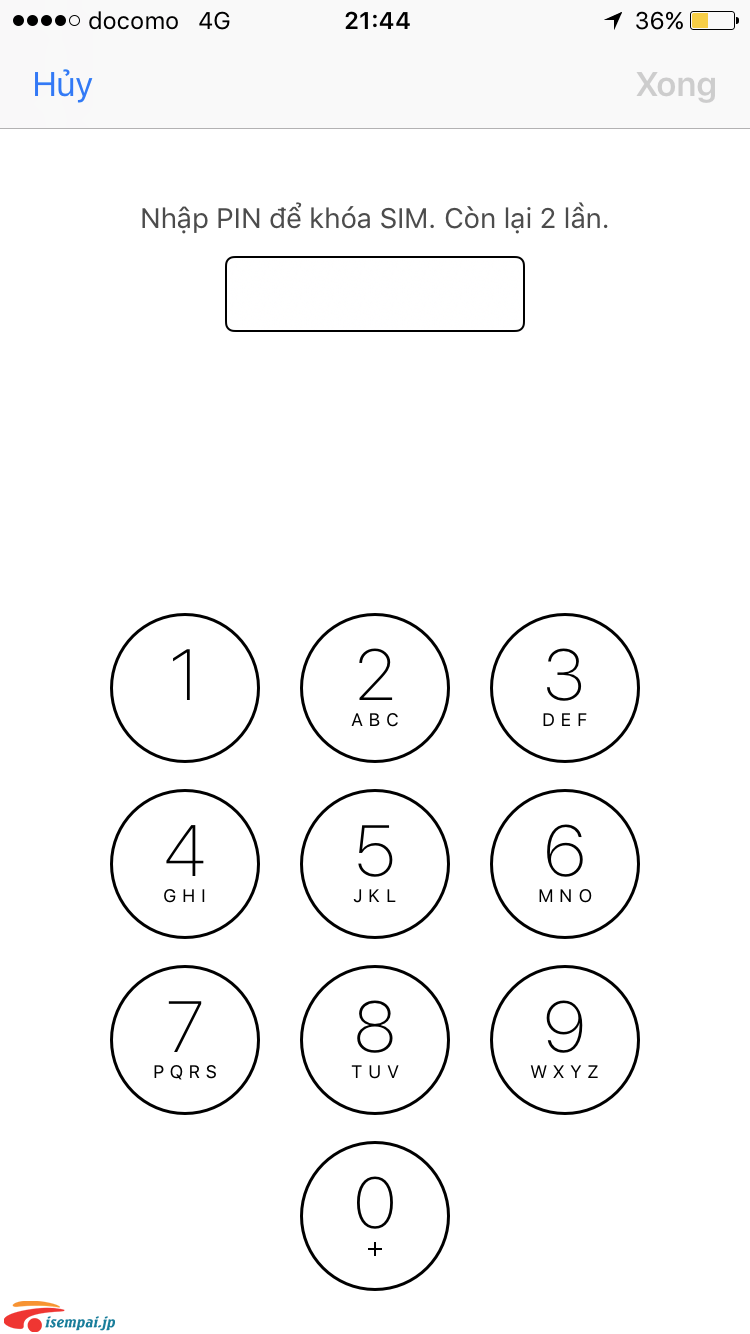
Task: Enter digit 3 (DEF) on the keypad
Action: [565, 688]
